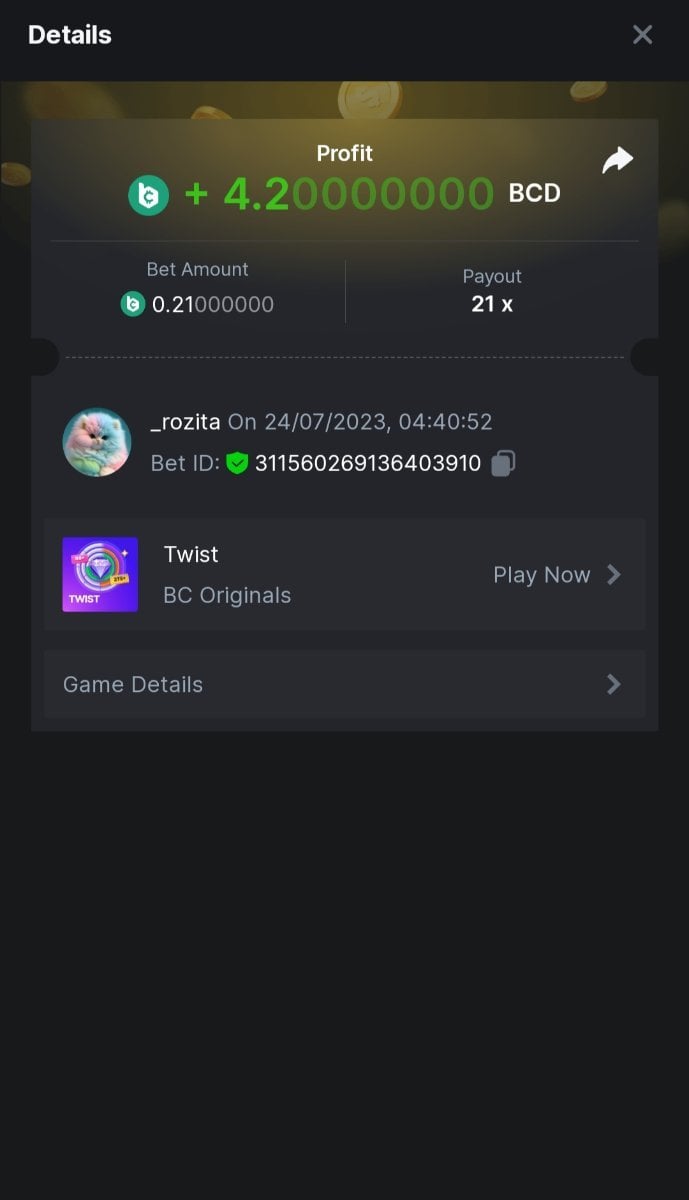Open _rozita's profile avatar
689x1200 pixels.
[97, 442]
